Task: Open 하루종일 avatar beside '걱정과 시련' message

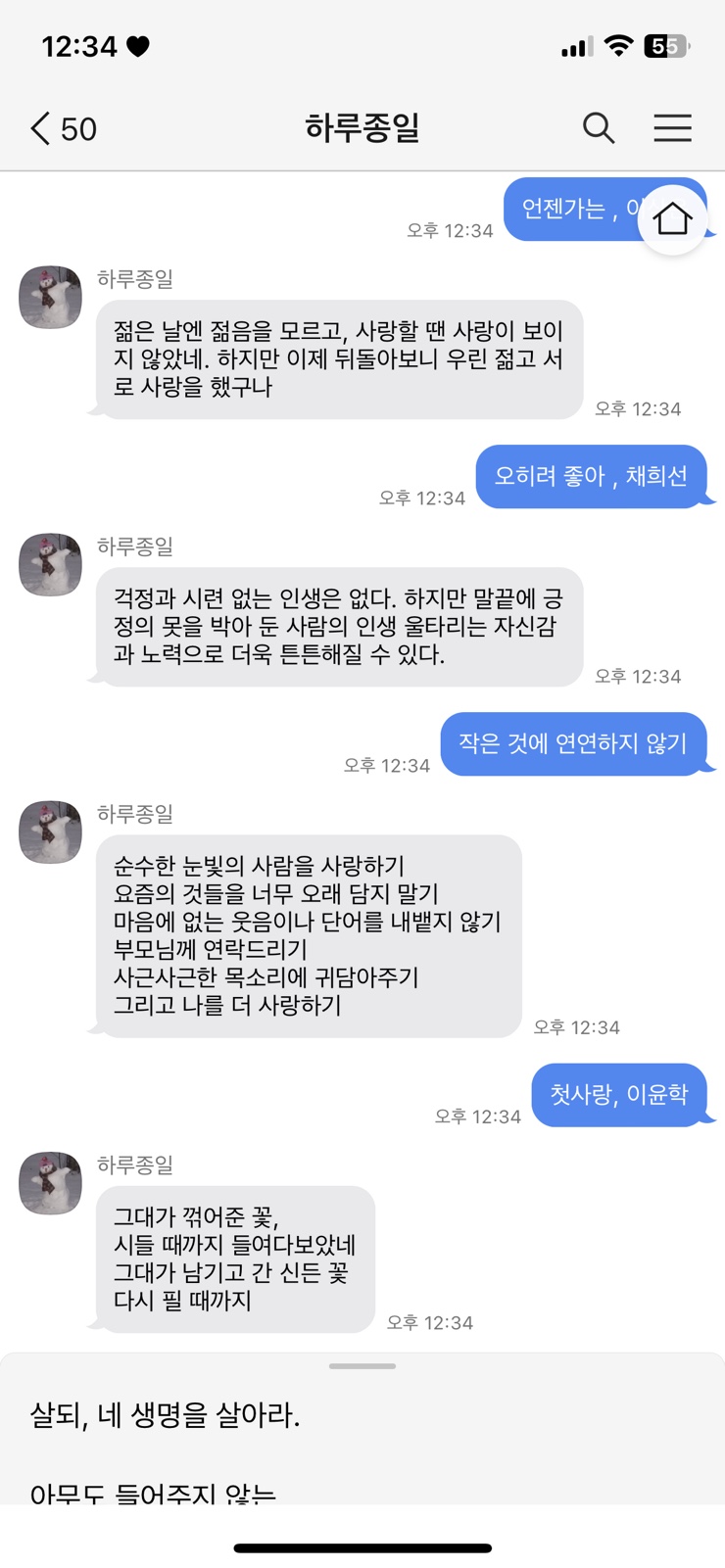Action: pos(50,564)
